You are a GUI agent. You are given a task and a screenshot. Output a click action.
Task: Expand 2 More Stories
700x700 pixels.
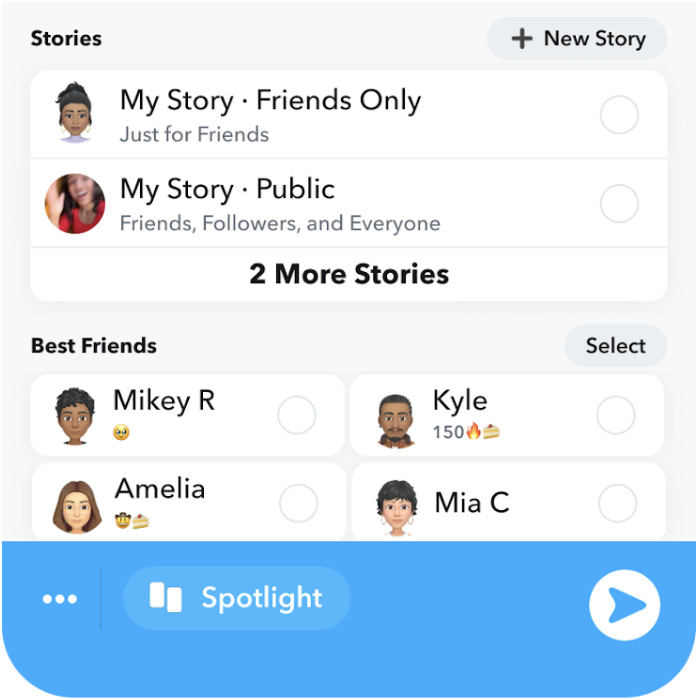[349, 274]
